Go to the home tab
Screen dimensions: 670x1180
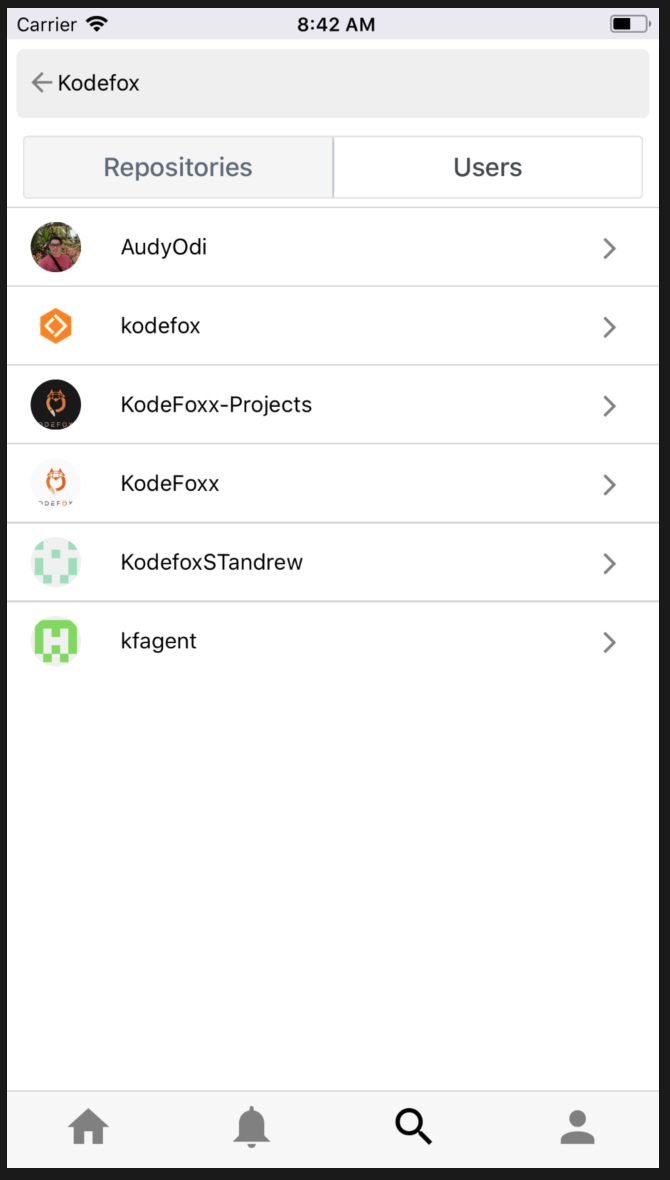[x=89, y=1127]
